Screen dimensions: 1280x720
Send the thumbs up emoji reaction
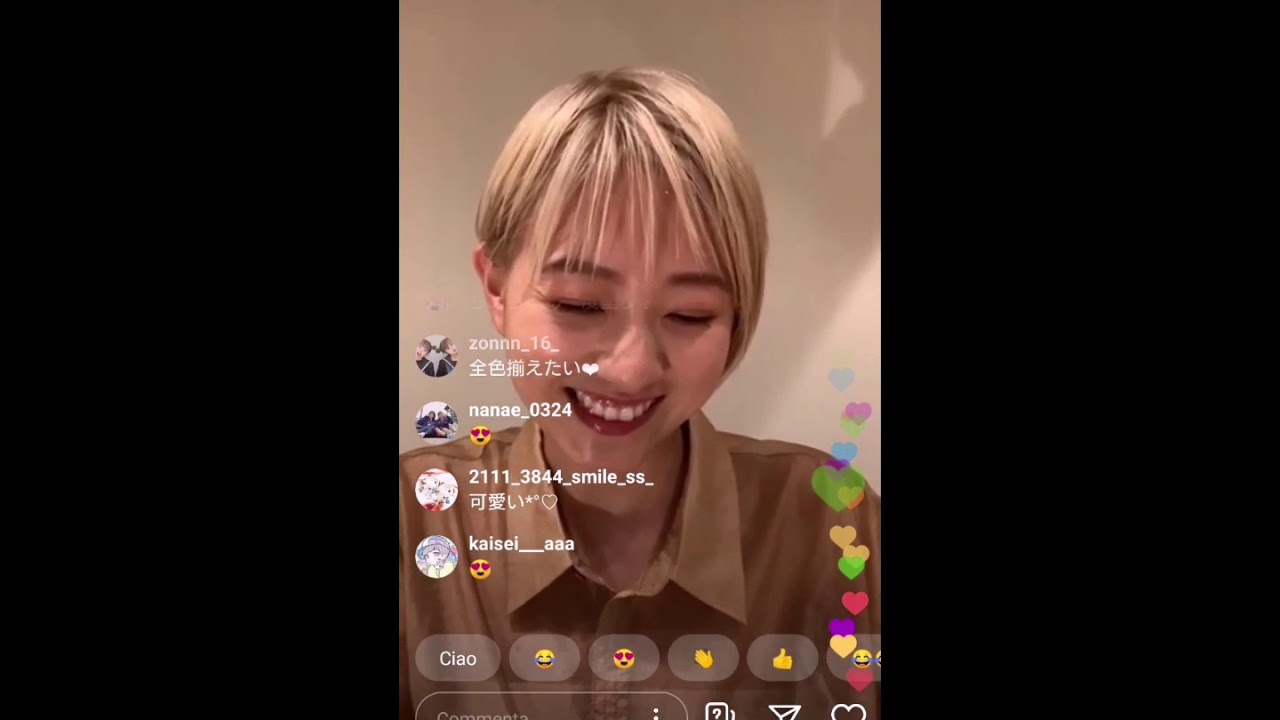[x=782, y=658]
